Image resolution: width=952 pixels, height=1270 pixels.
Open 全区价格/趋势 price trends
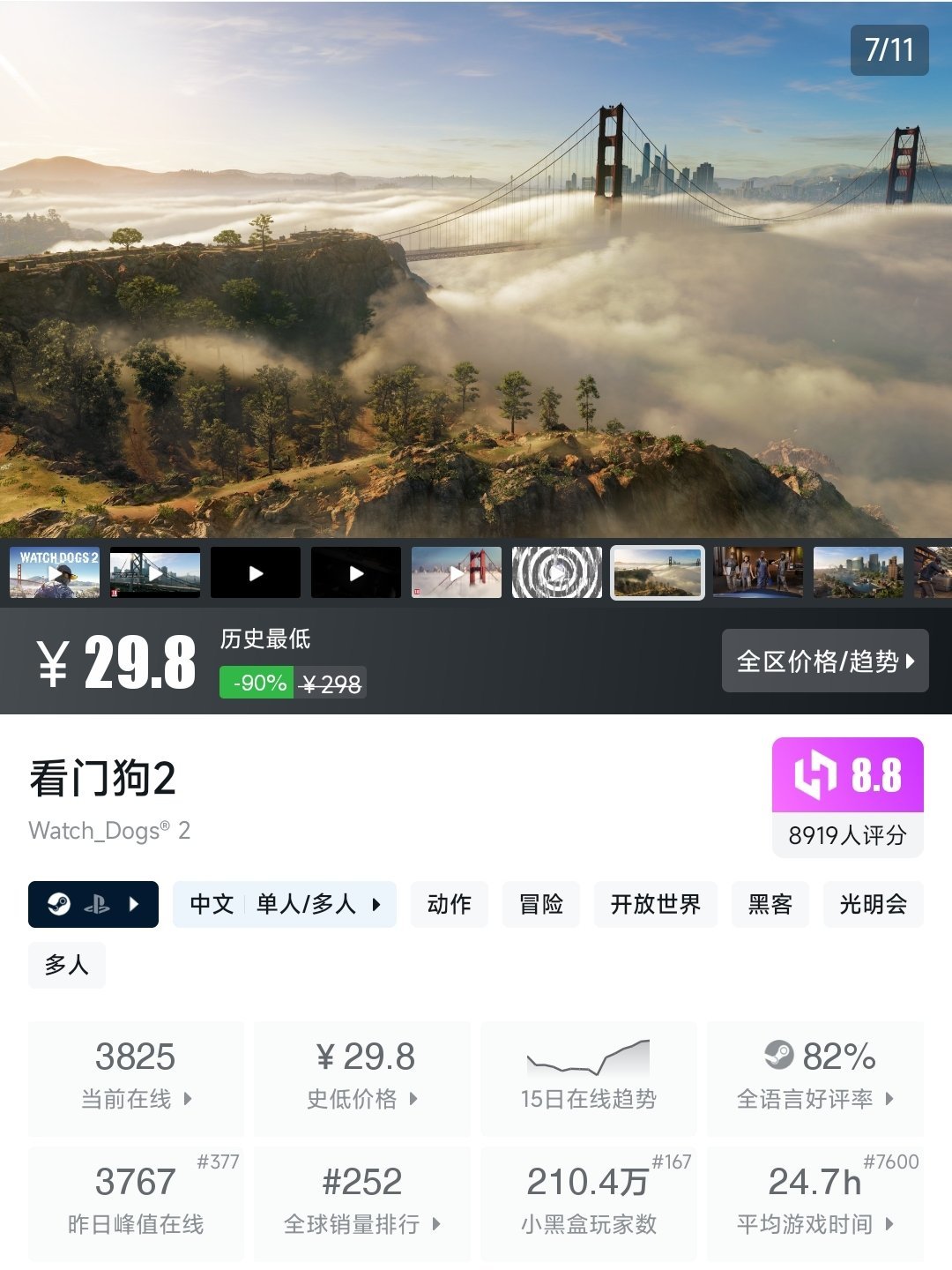pos(824,661)
